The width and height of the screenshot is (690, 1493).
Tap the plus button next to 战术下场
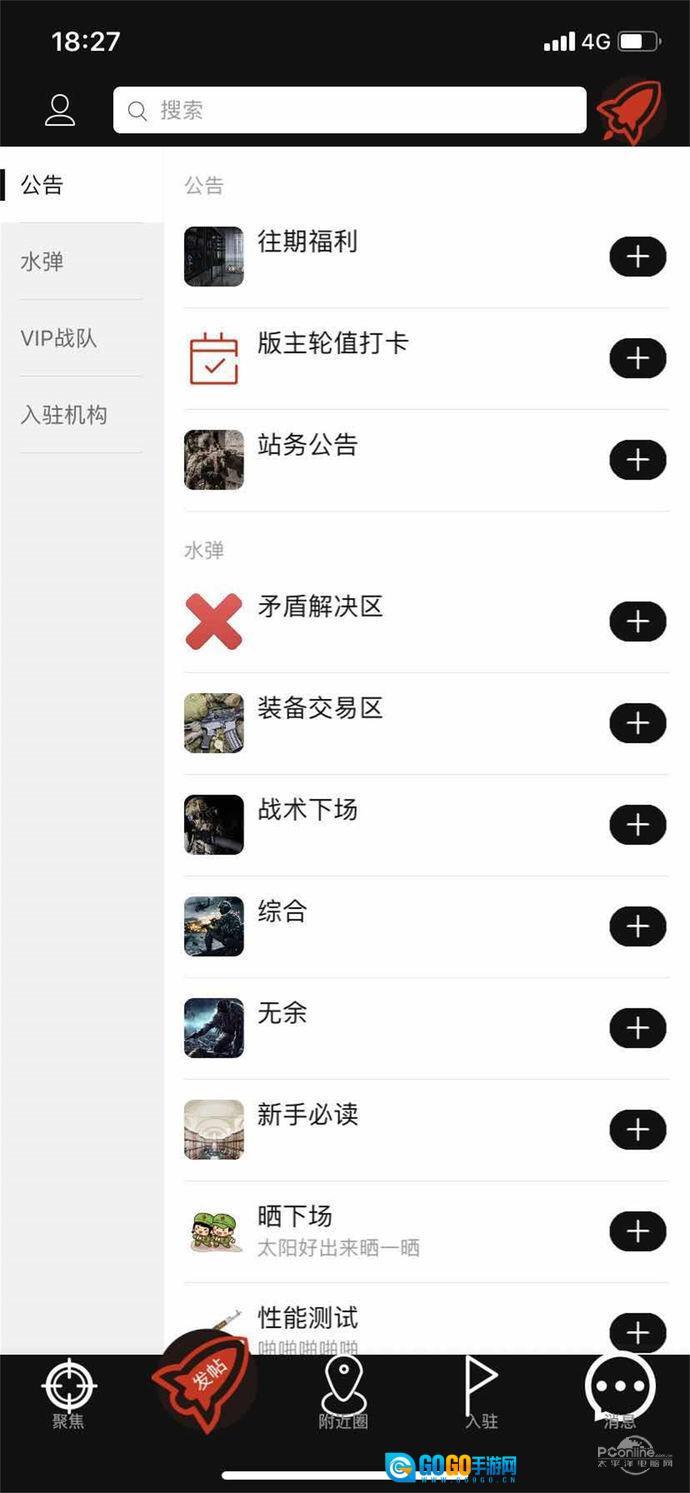click(637, 825)
